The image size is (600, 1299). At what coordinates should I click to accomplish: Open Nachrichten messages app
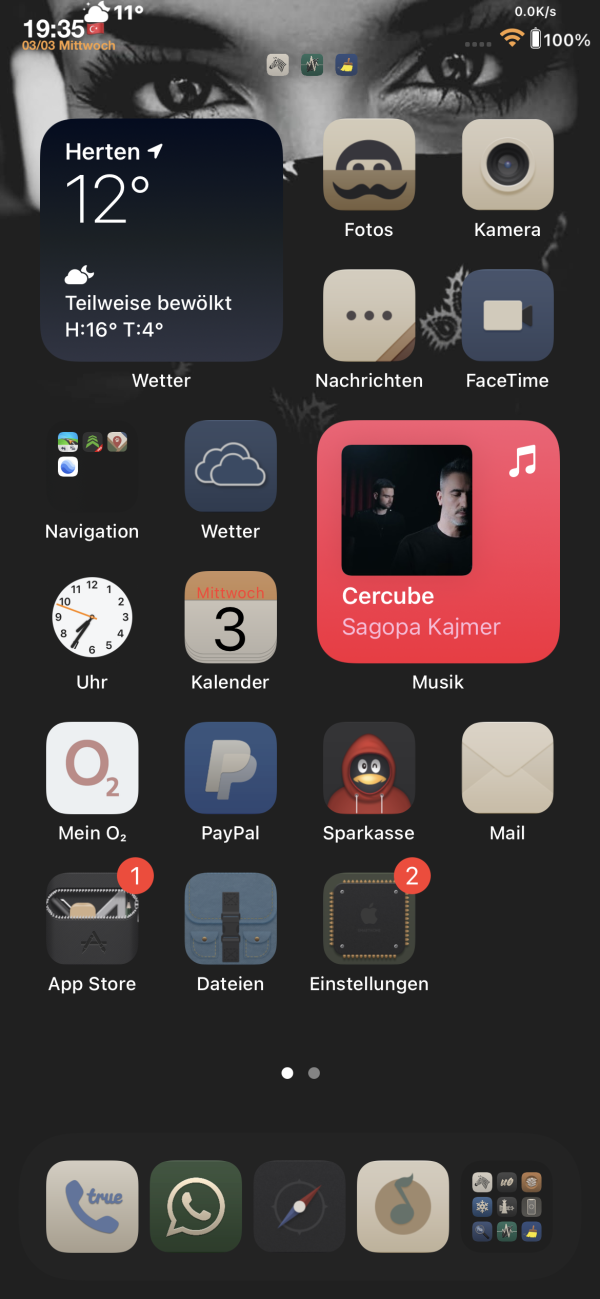[369, 315]
